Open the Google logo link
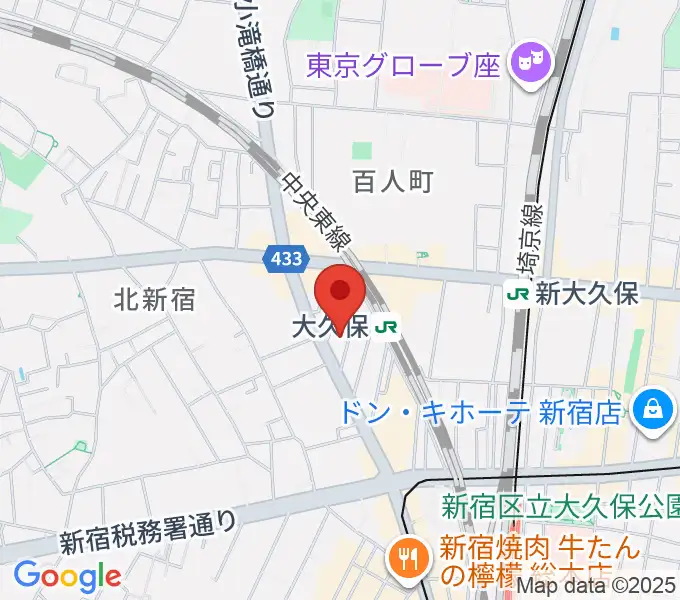 point(67,576)
